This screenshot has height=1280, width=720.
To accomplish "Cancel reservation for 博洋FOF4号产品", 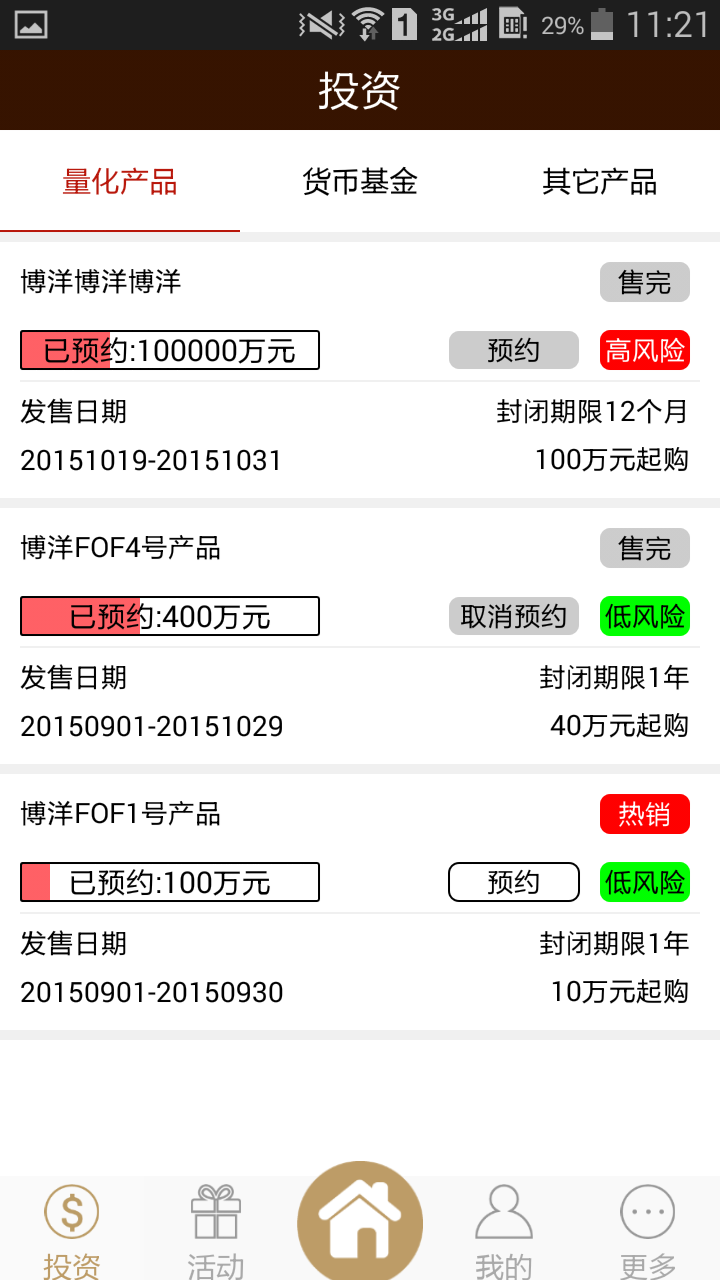I will pos(513,616).
